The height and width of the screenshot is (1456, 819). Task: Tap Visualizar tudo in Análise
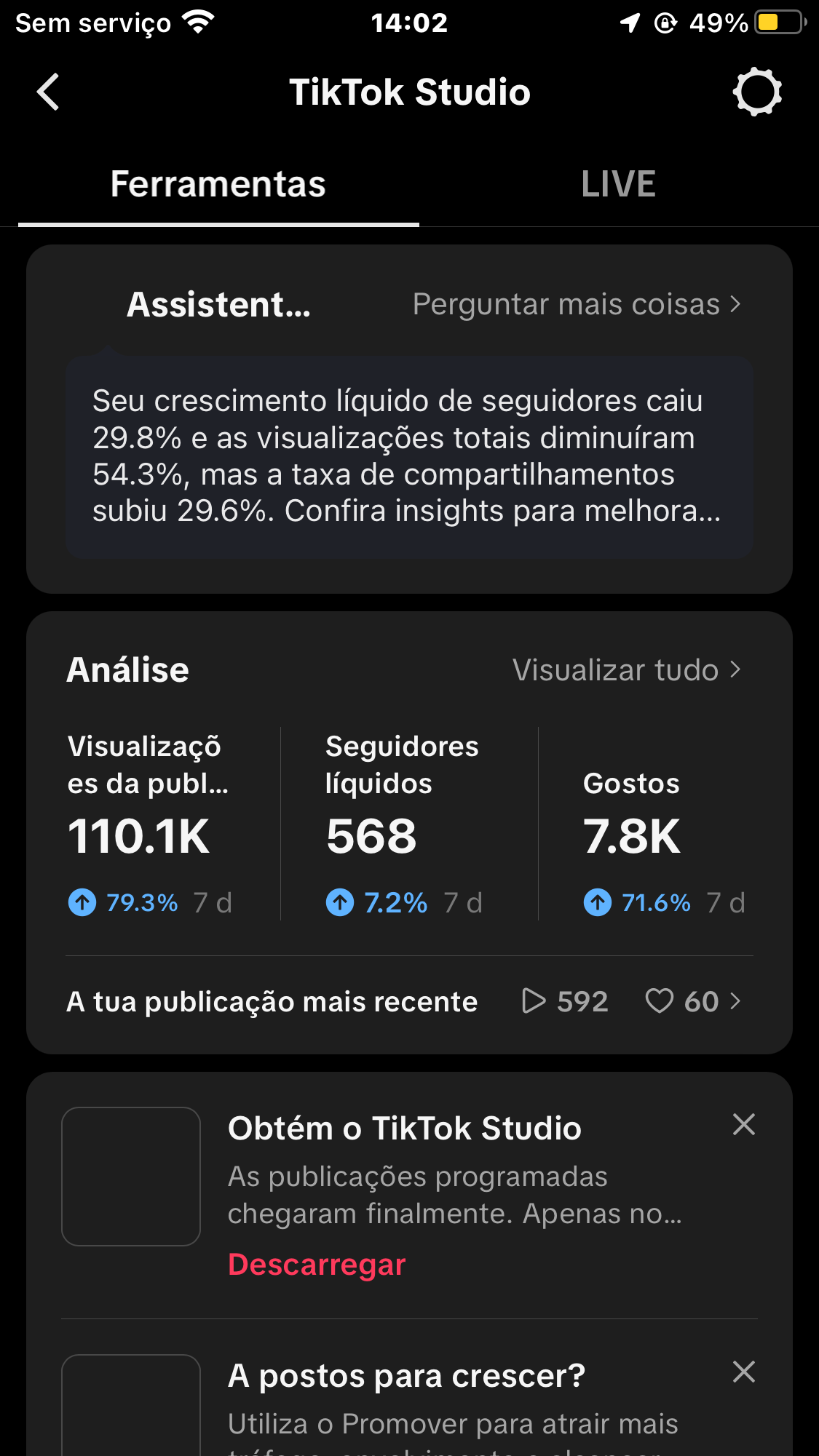tap(626, 670)
